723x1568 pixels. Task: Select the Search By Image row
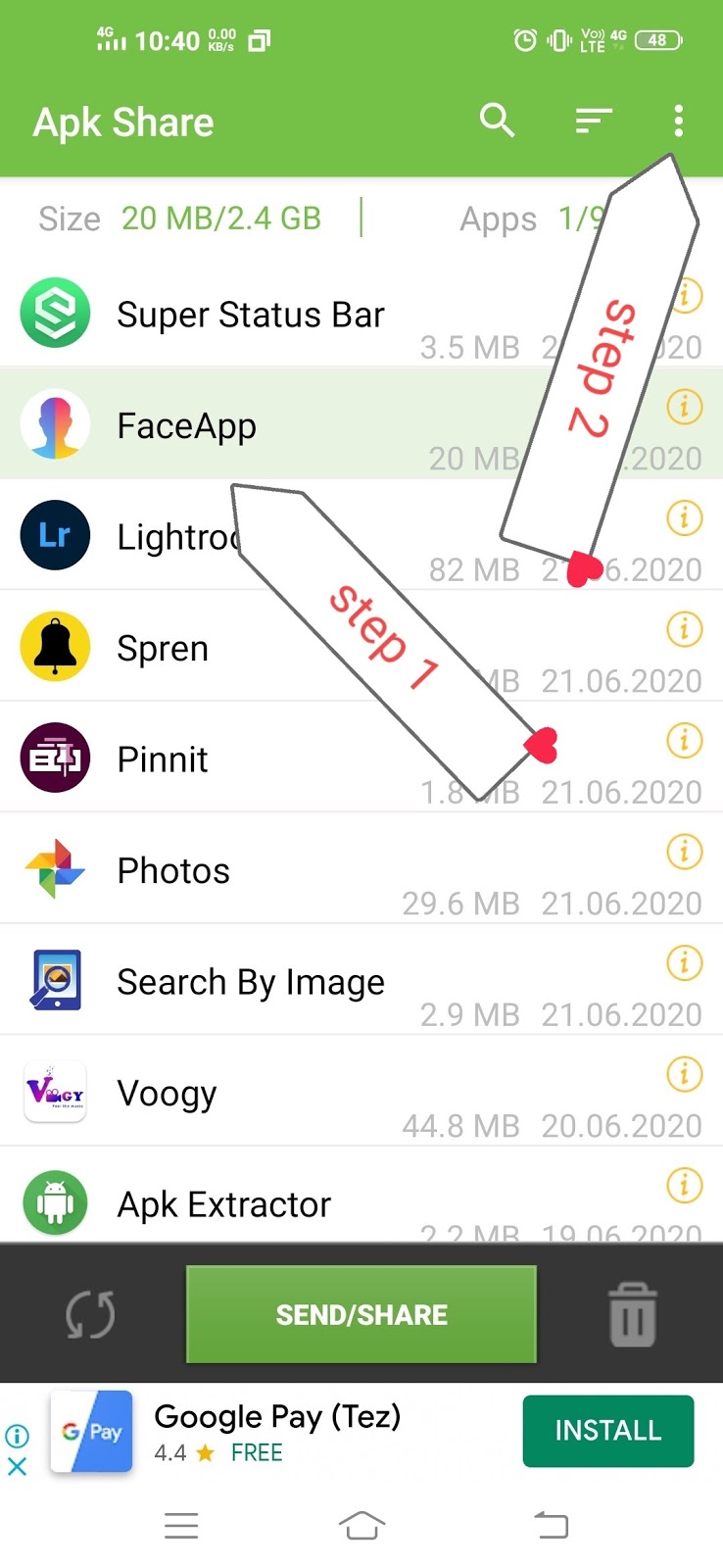pos(250,982)
